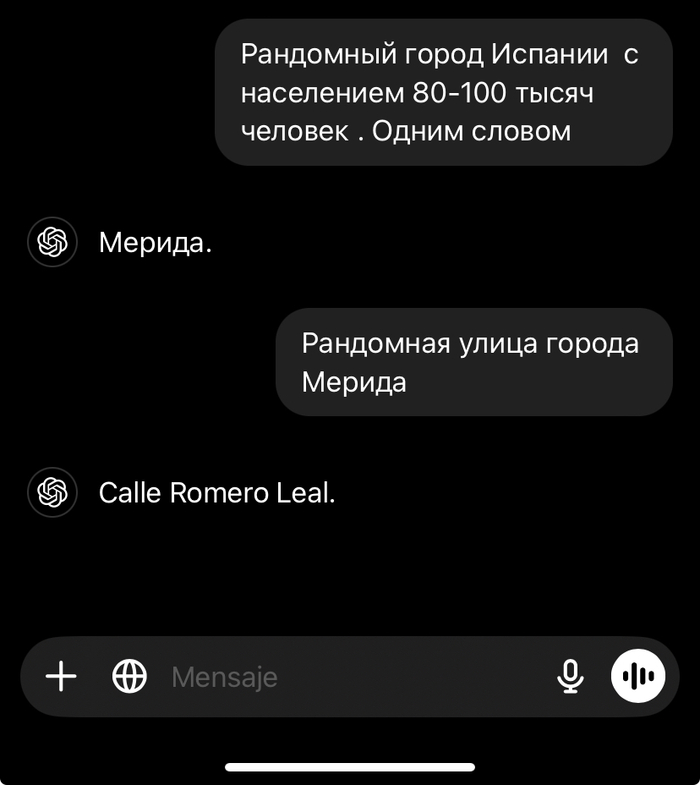This screenshot has height=785, width=700.
Task: Start voice mode with the waveform button
Action: click(638, 677)
